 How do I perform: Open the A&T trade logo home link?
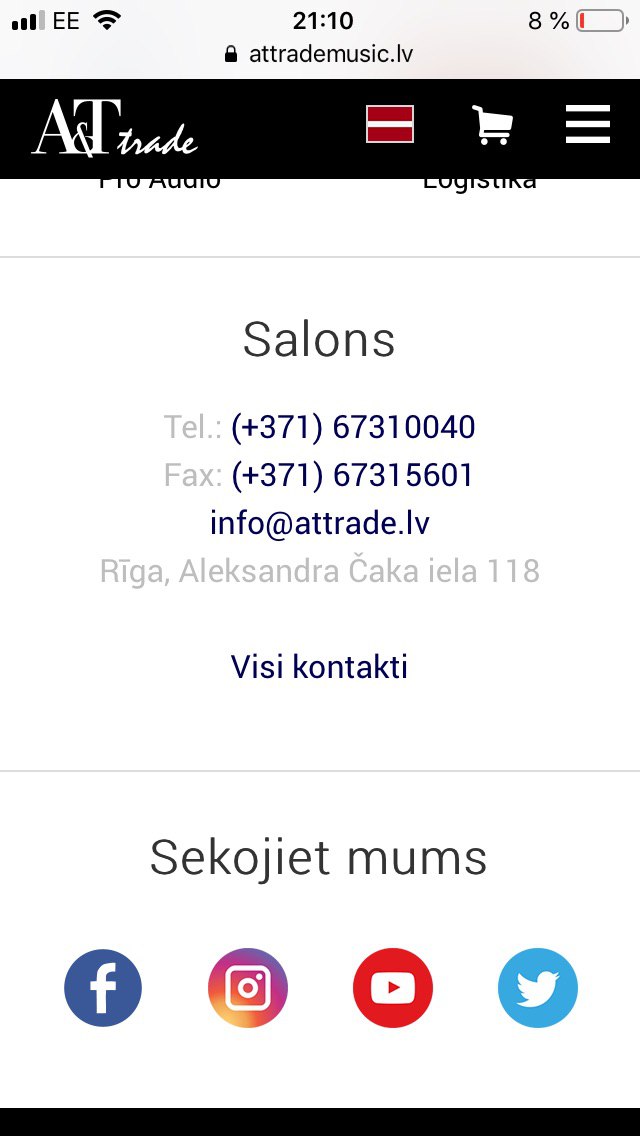click(x=114, y=128)
